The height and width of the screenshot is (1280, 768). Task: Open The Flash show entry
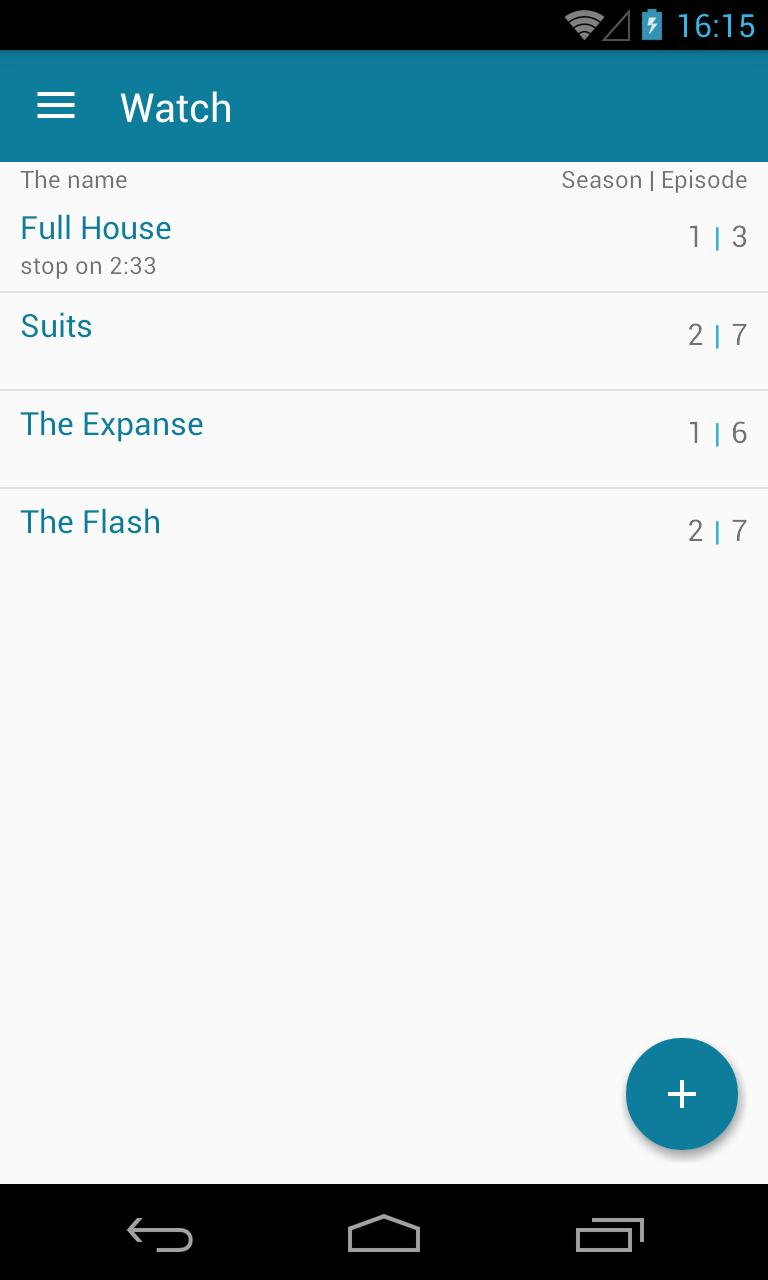click(x=90, y=521)
